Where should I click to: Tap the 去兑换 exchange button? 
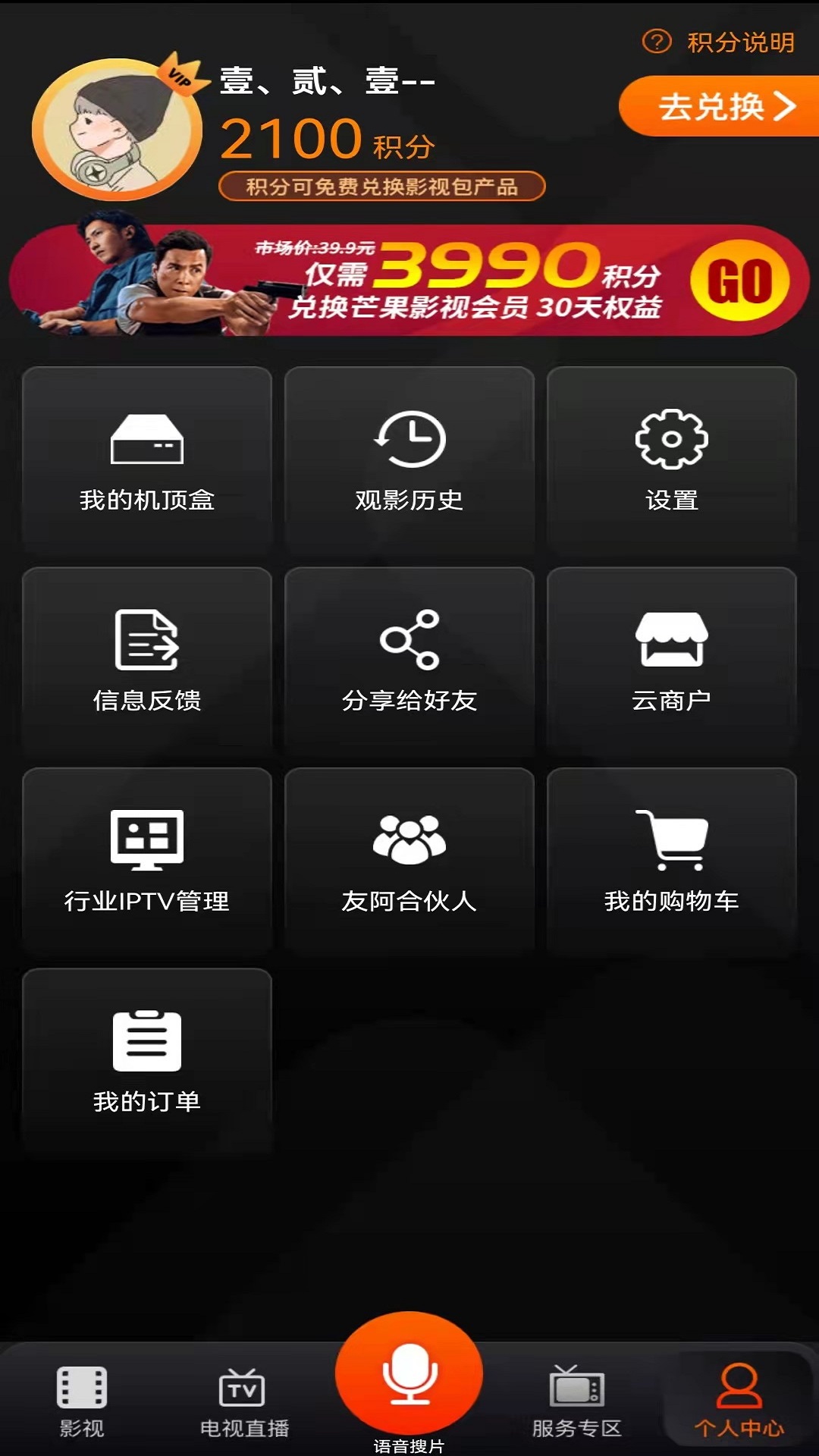pyautogui.click(x=717, y=108)
